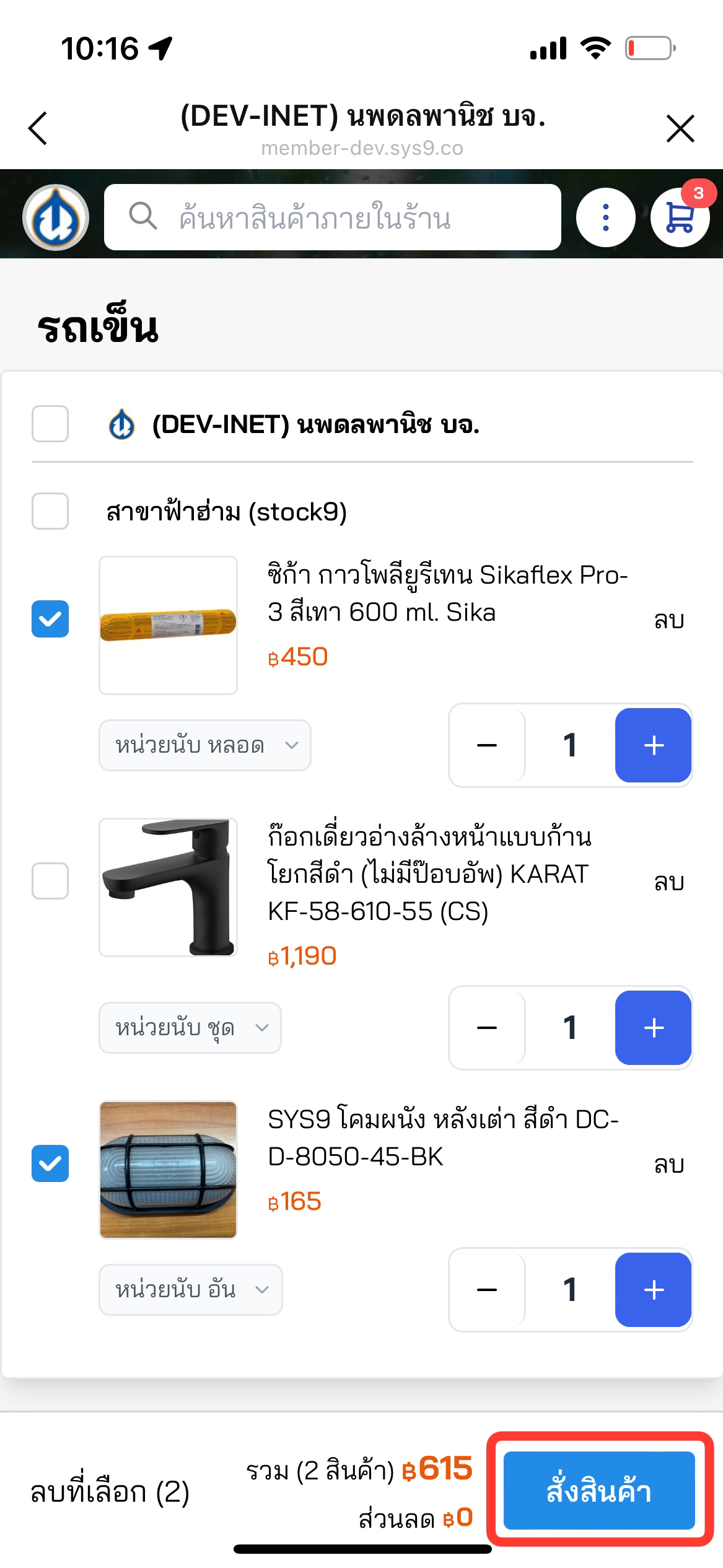Add one more SYS9 โคมผนัง
This screenshot has height=1568, width=723.
point(653,1290)
